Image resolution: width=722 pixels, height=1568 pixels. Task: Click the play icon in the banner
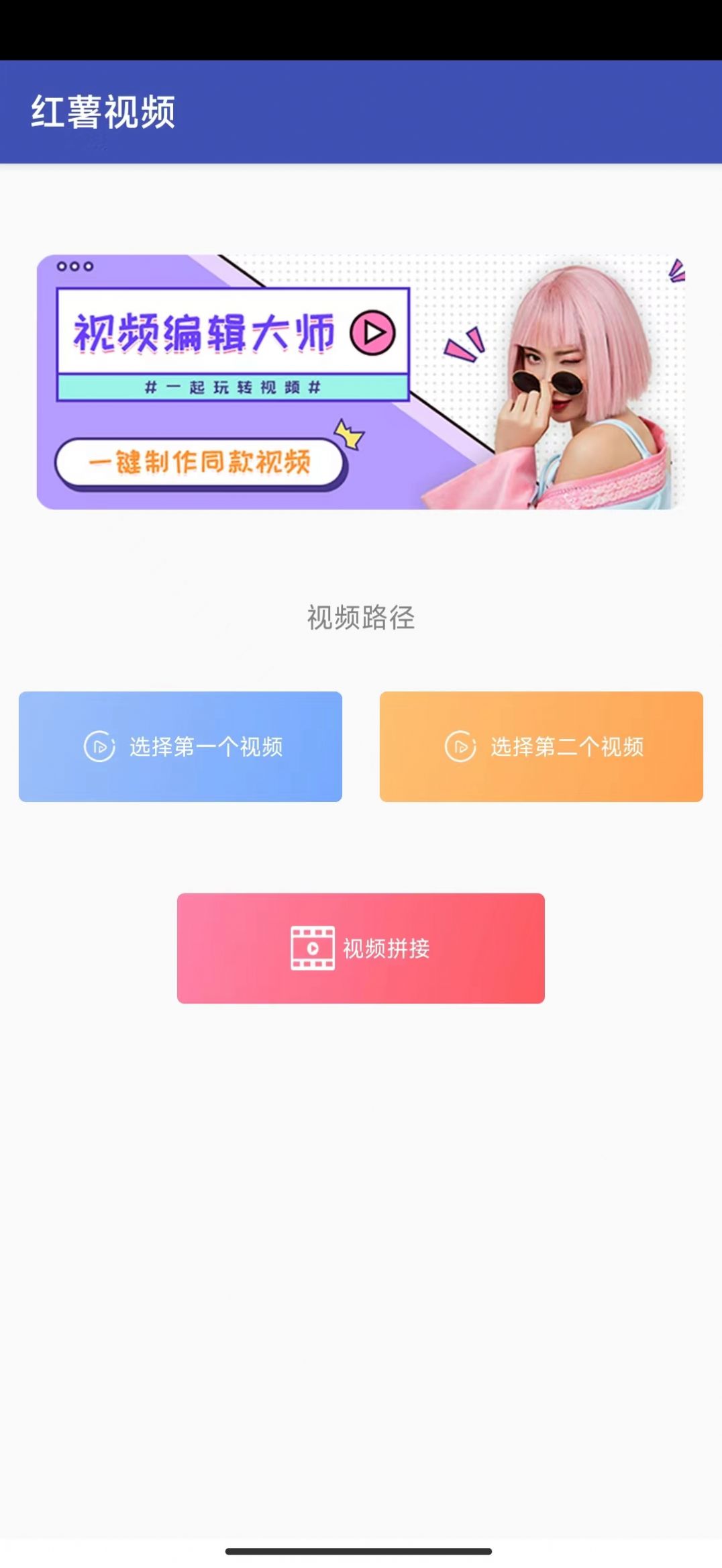[372, 334]
